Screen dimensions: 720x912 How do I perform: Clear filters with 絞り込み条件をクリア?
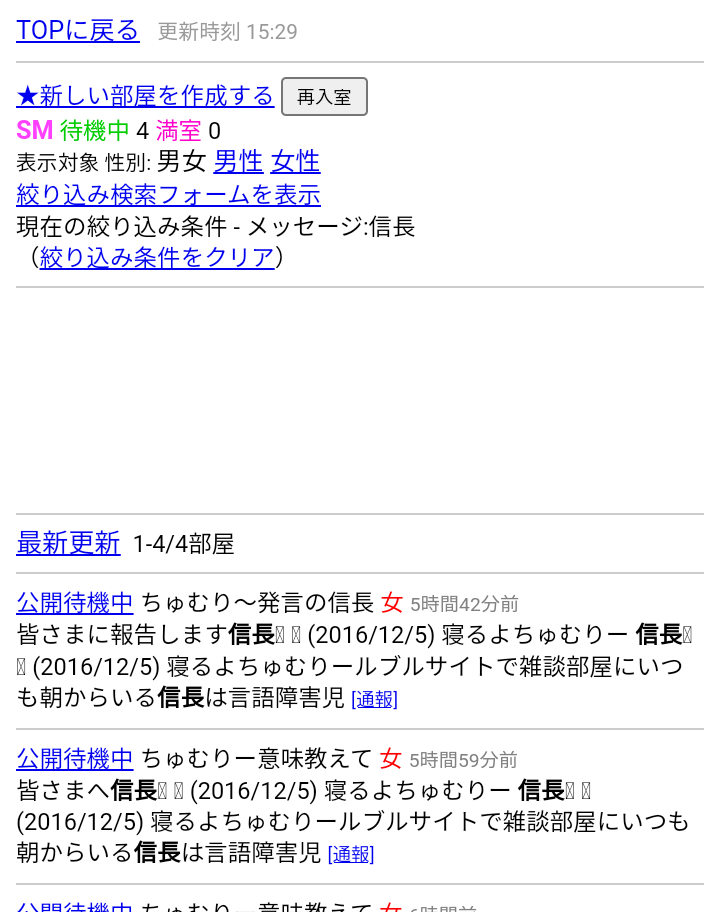157,258
